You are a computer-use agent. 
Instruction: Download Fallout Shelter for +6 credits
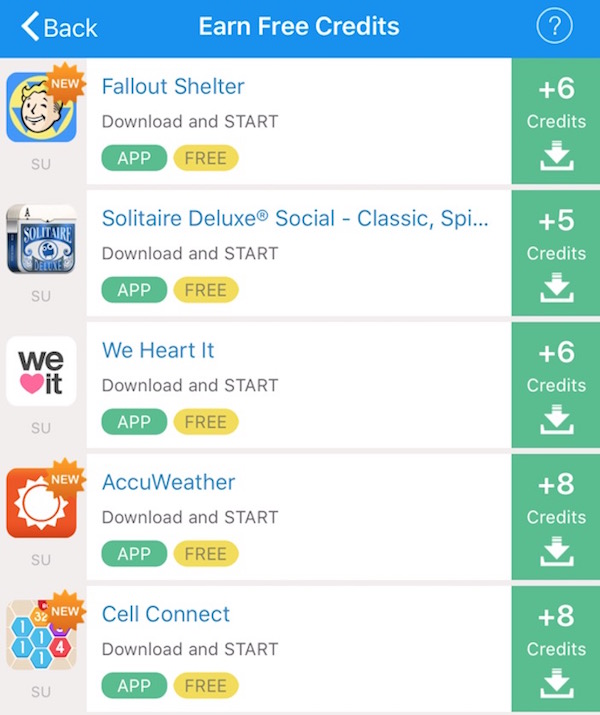556,122
